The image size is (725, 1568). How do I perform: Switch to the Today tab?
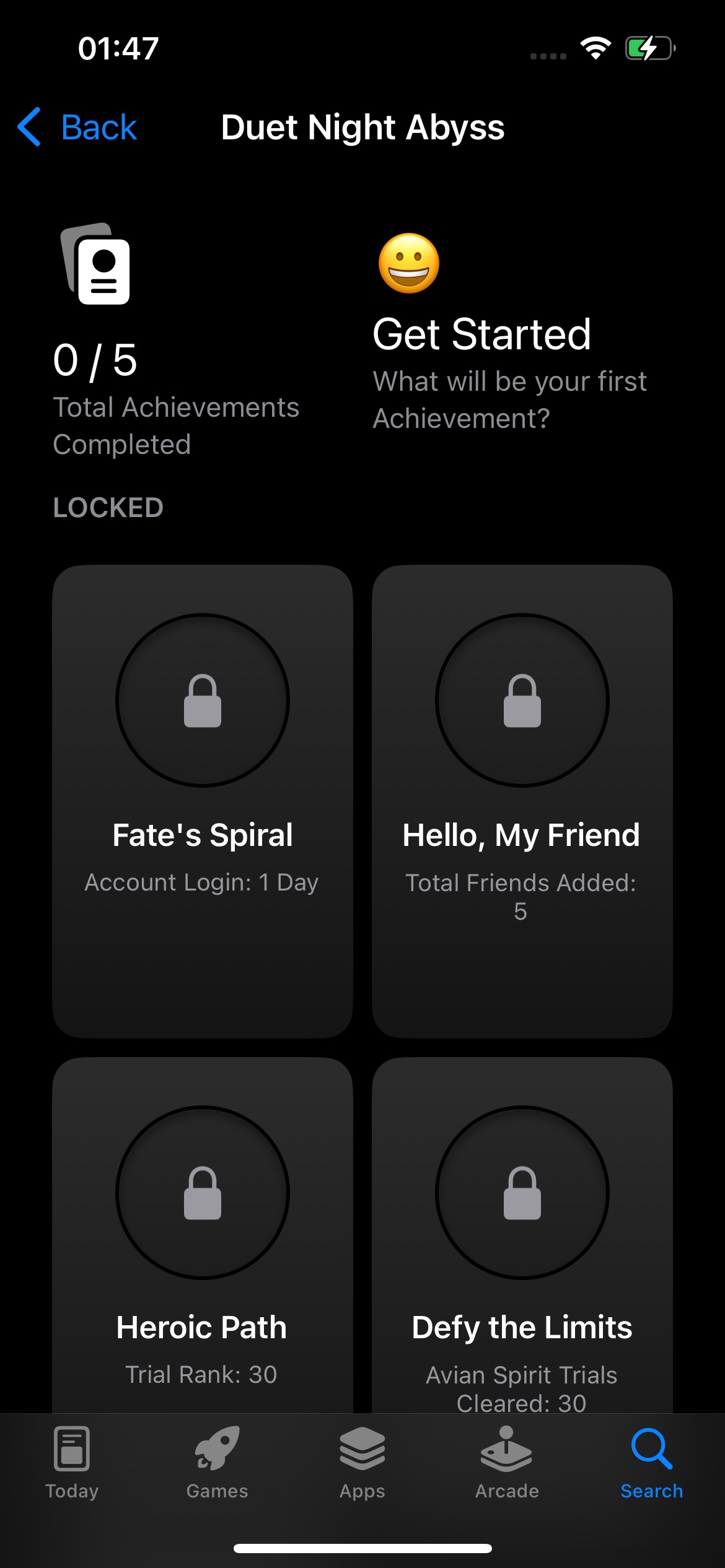point(72,1463)
